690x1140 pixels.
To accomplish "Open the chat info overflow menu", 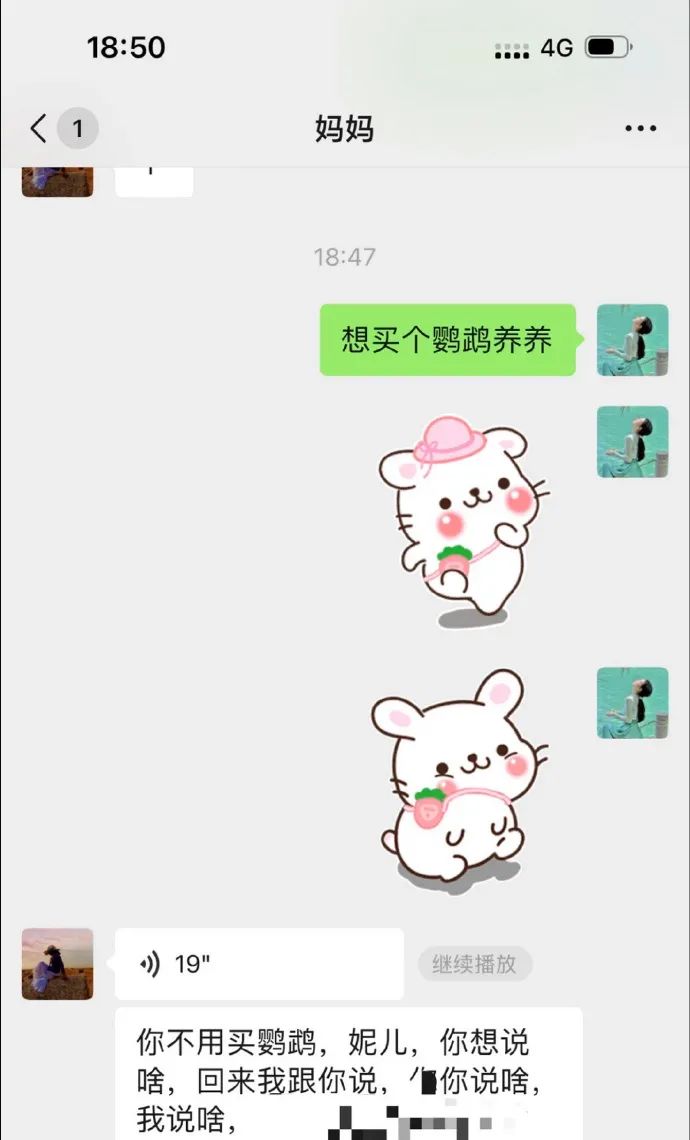I will point(640,128).
